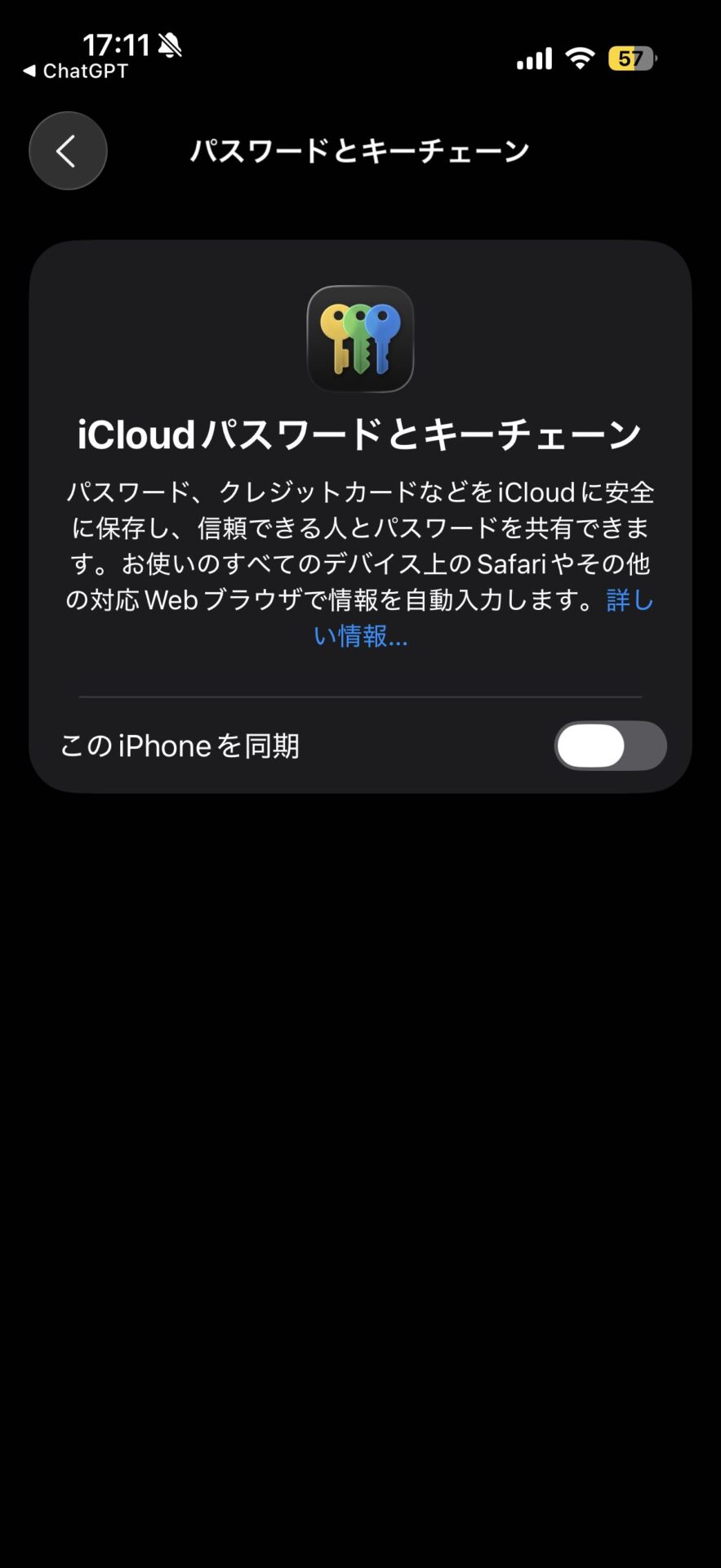Toggle このiPhoneを同期 switch

610,746
